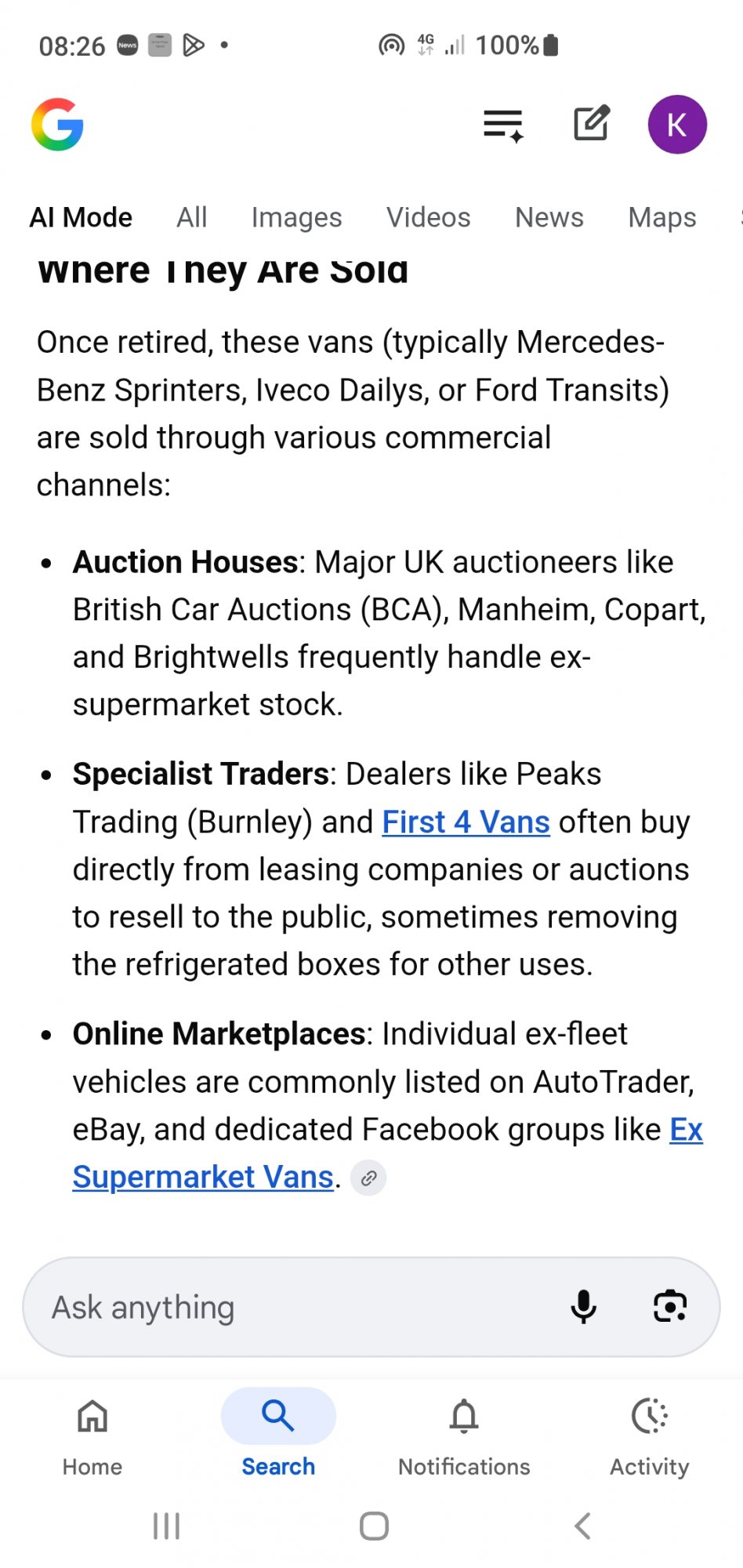The width and height of the screenshot is (743, 1568).
Task: Tap the microphone for voice search
Action: (583, 1304)
